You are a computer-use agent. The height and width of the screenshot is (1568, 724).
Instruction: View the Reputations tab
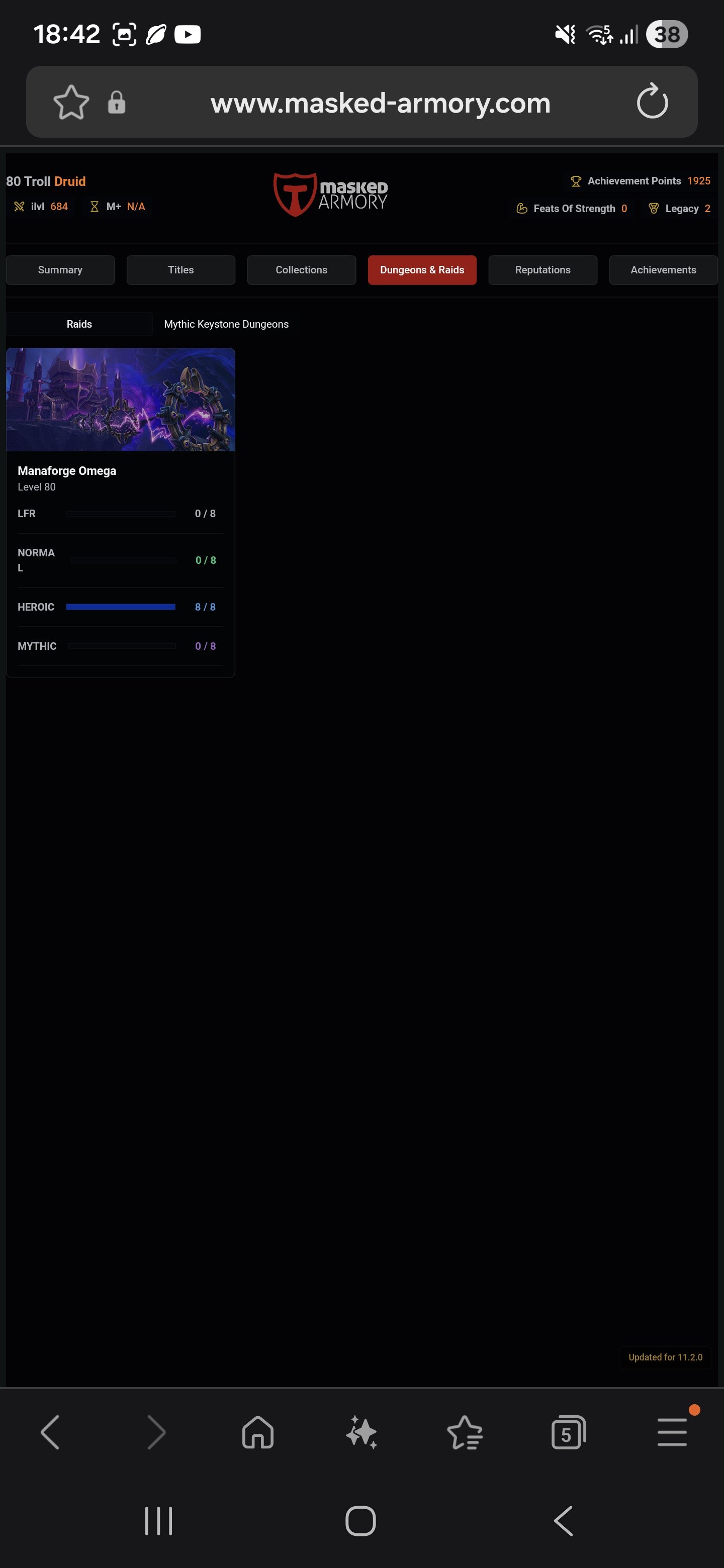pos(542,270)
